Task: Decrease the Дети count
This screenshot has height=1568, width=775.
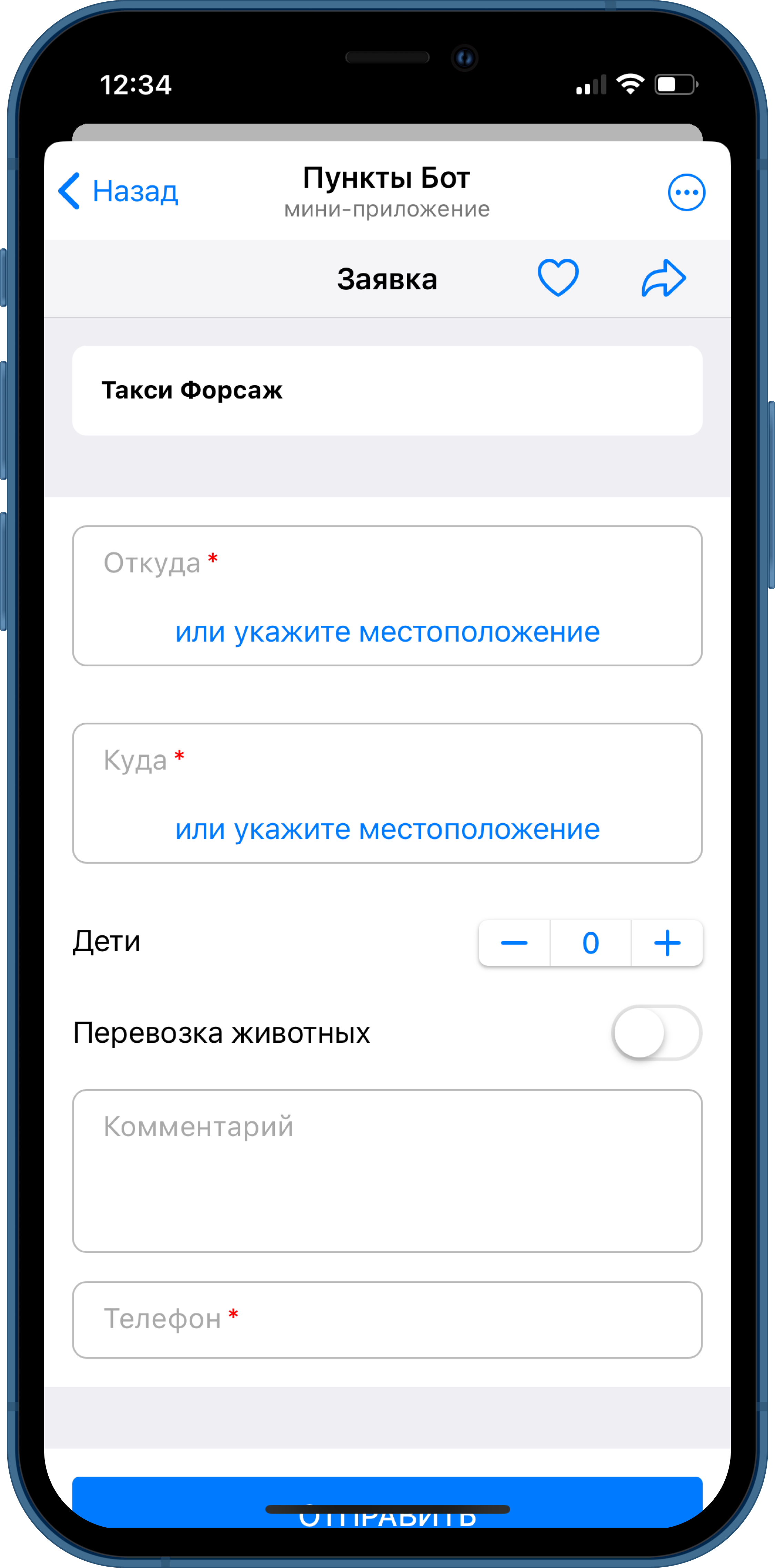Action: click(x=515, y=943)
